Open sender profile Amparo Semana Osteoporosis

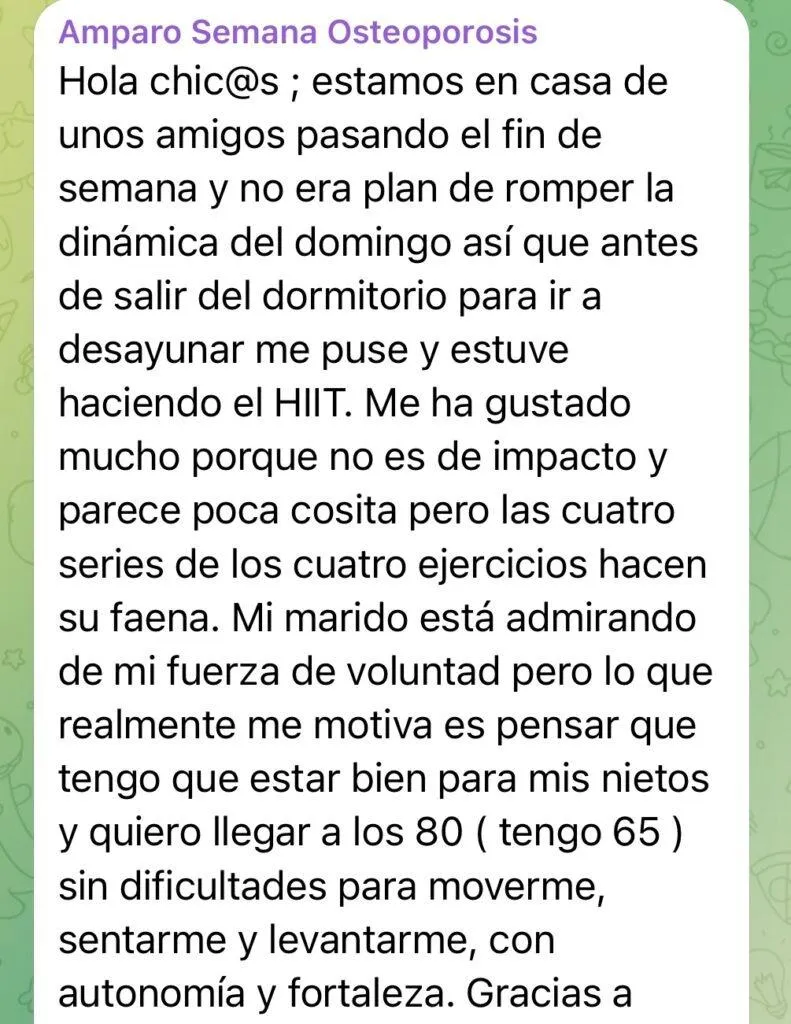click(297, 31)
